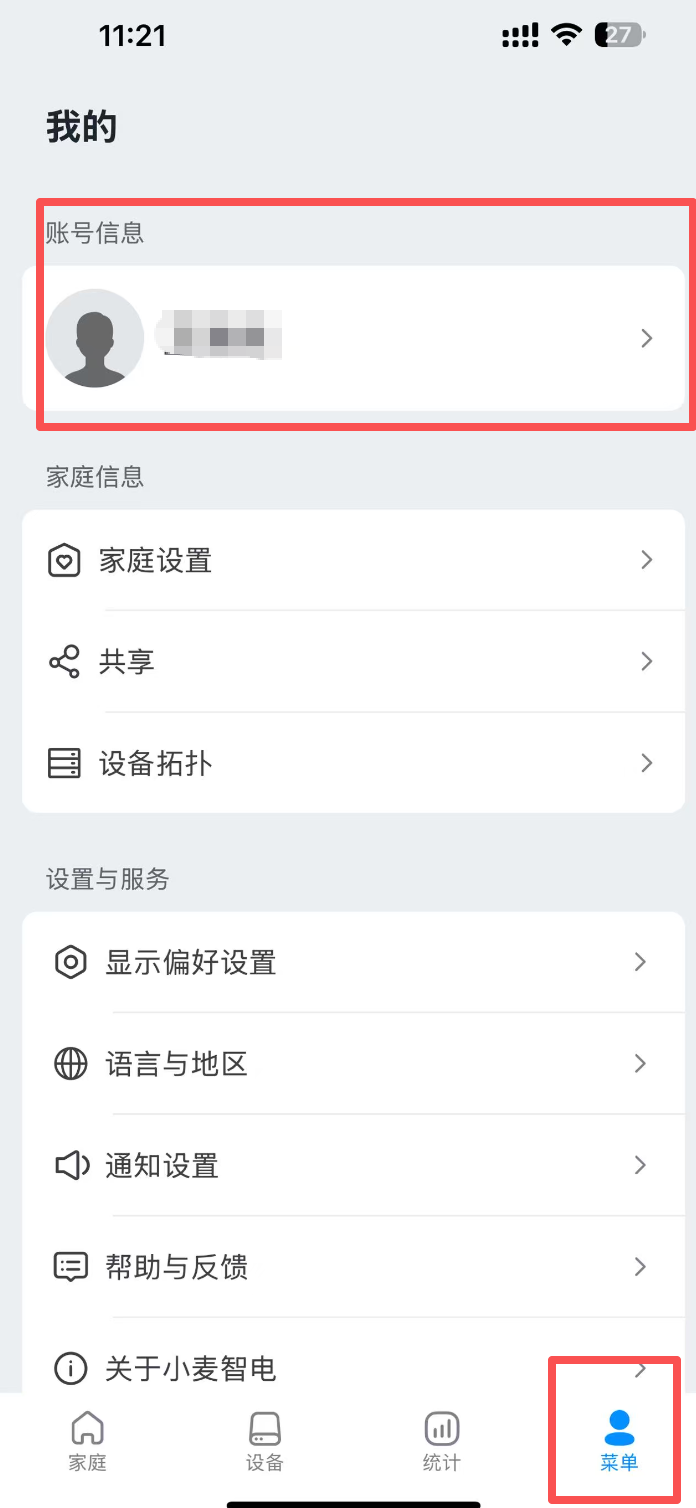Switch to the 设备 devices tab
Screen dimensions: 696x1508
[x=265, y=1441]
